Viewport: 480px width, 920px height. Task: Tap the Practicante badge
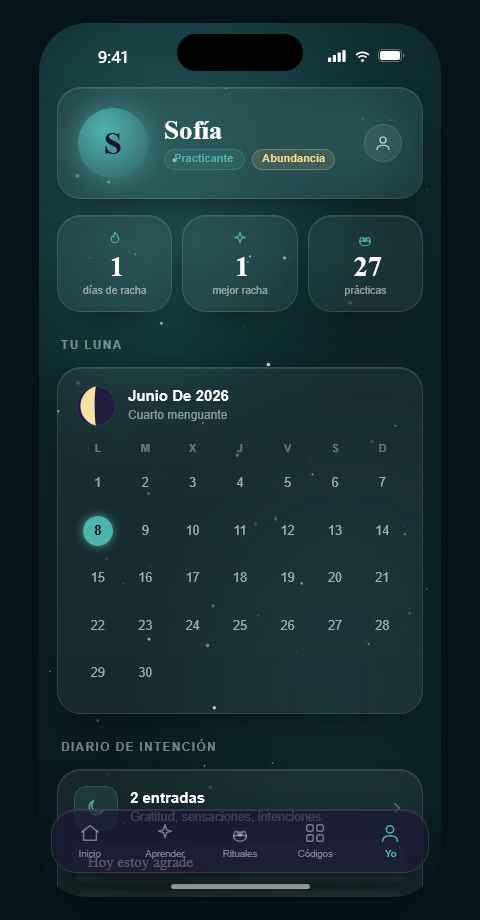click(x=204, y=159)
